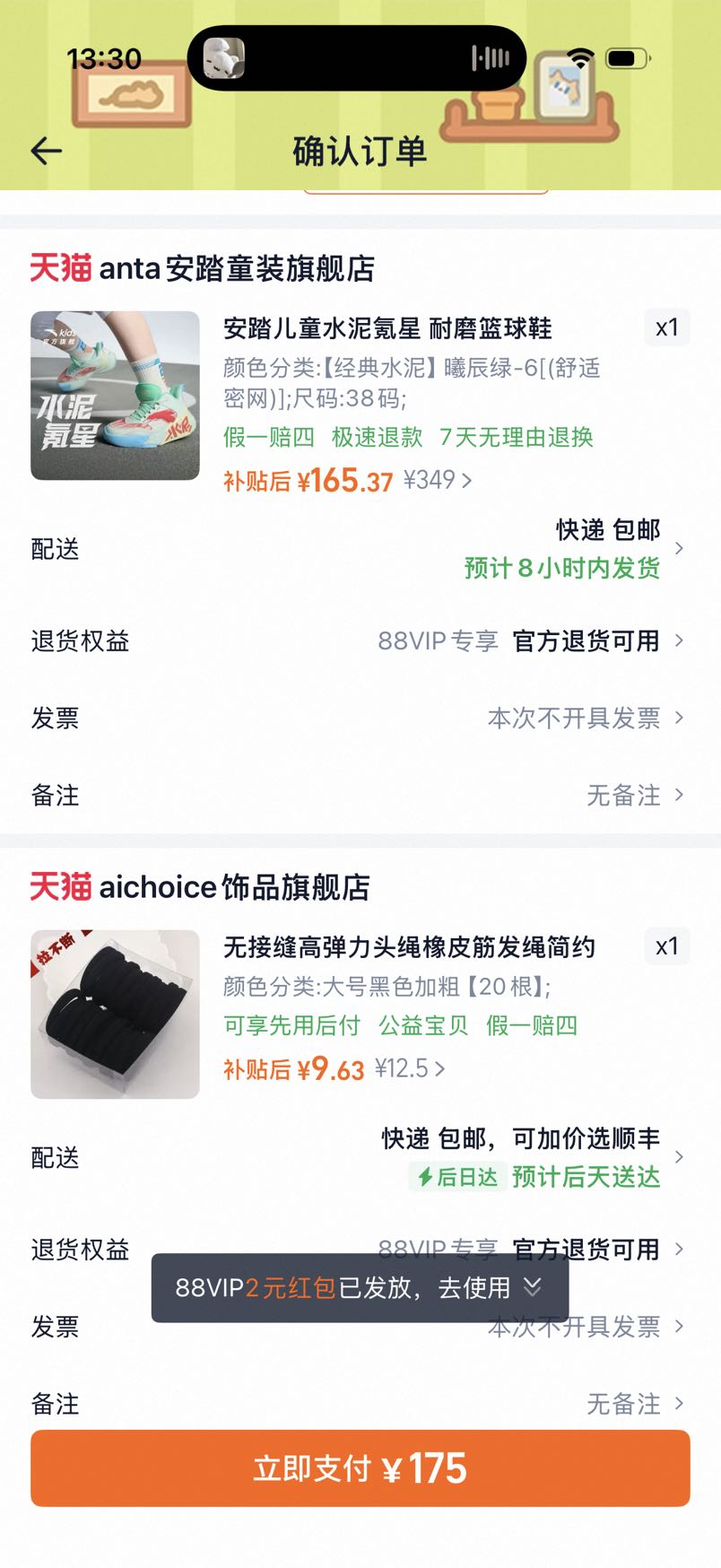The height and width of the screenshot is (1568, 721).
Task: Open return benefits for the Anta order
Action: coord(360,640)
